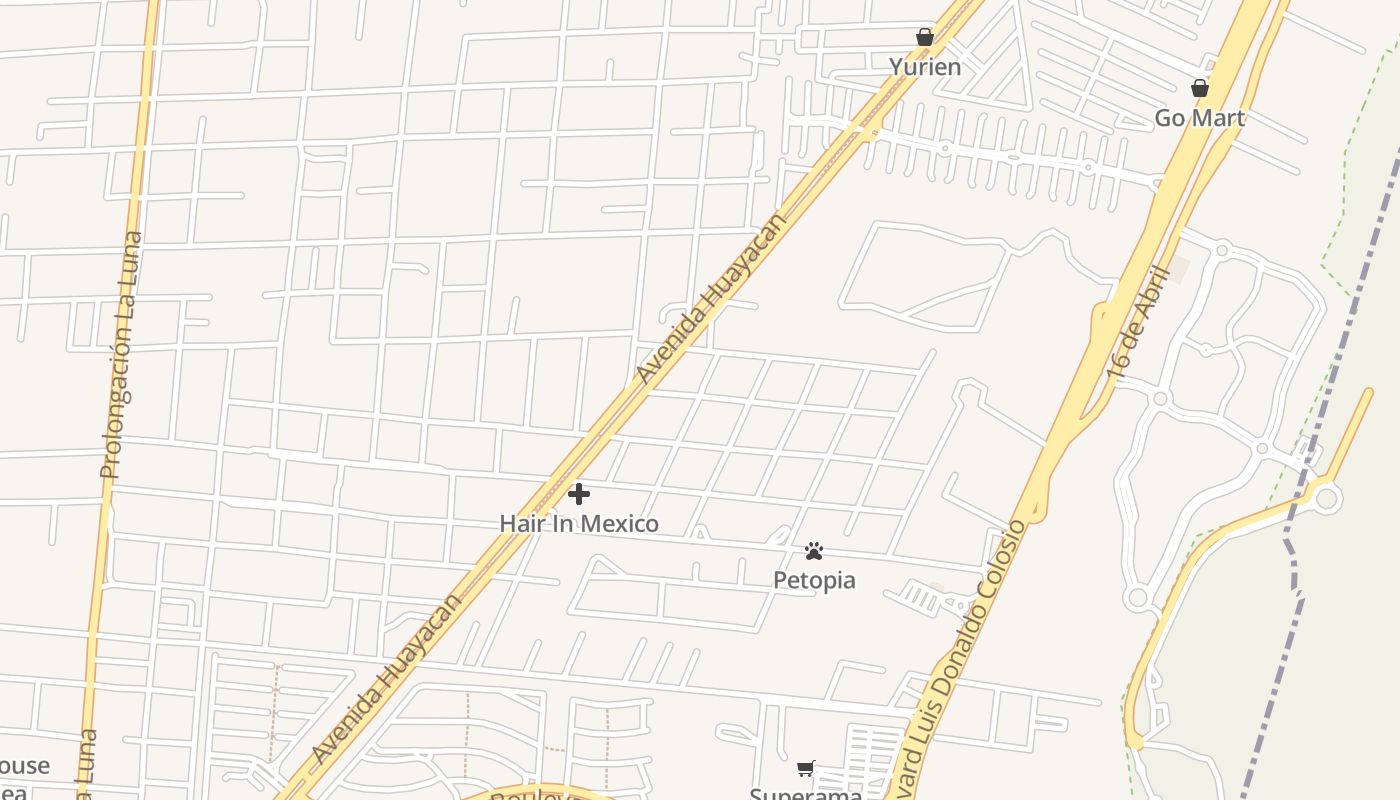
Task: Select the Petopia pet store marker
Action: 814,551
